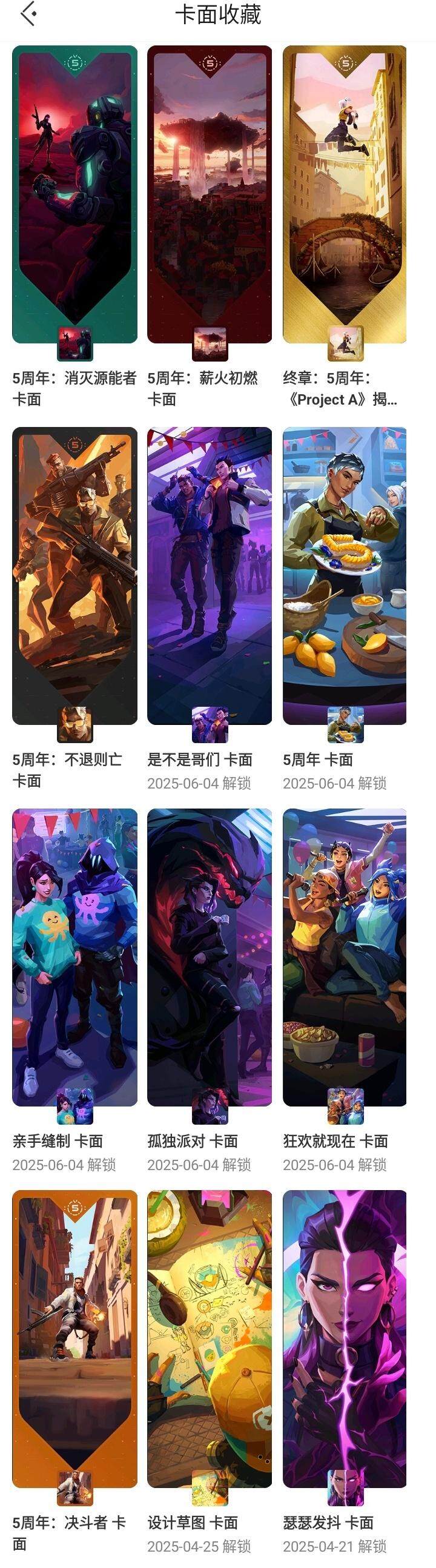Select the 狂欢就现在 card
This screenshot has width=436, height=1568.
coord(345,957)
